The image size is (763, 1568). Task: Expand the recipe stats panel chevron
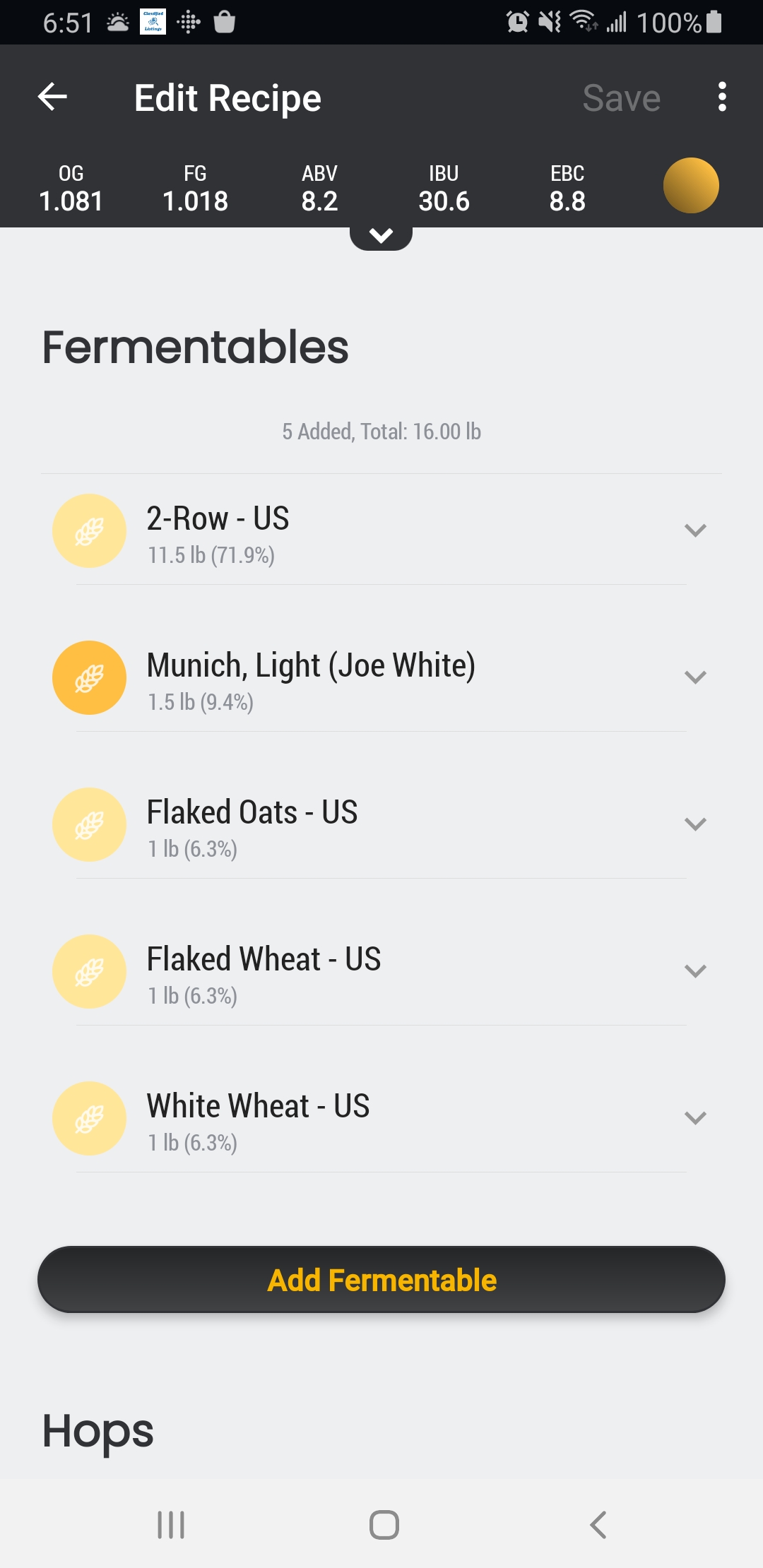pos(381,237)
